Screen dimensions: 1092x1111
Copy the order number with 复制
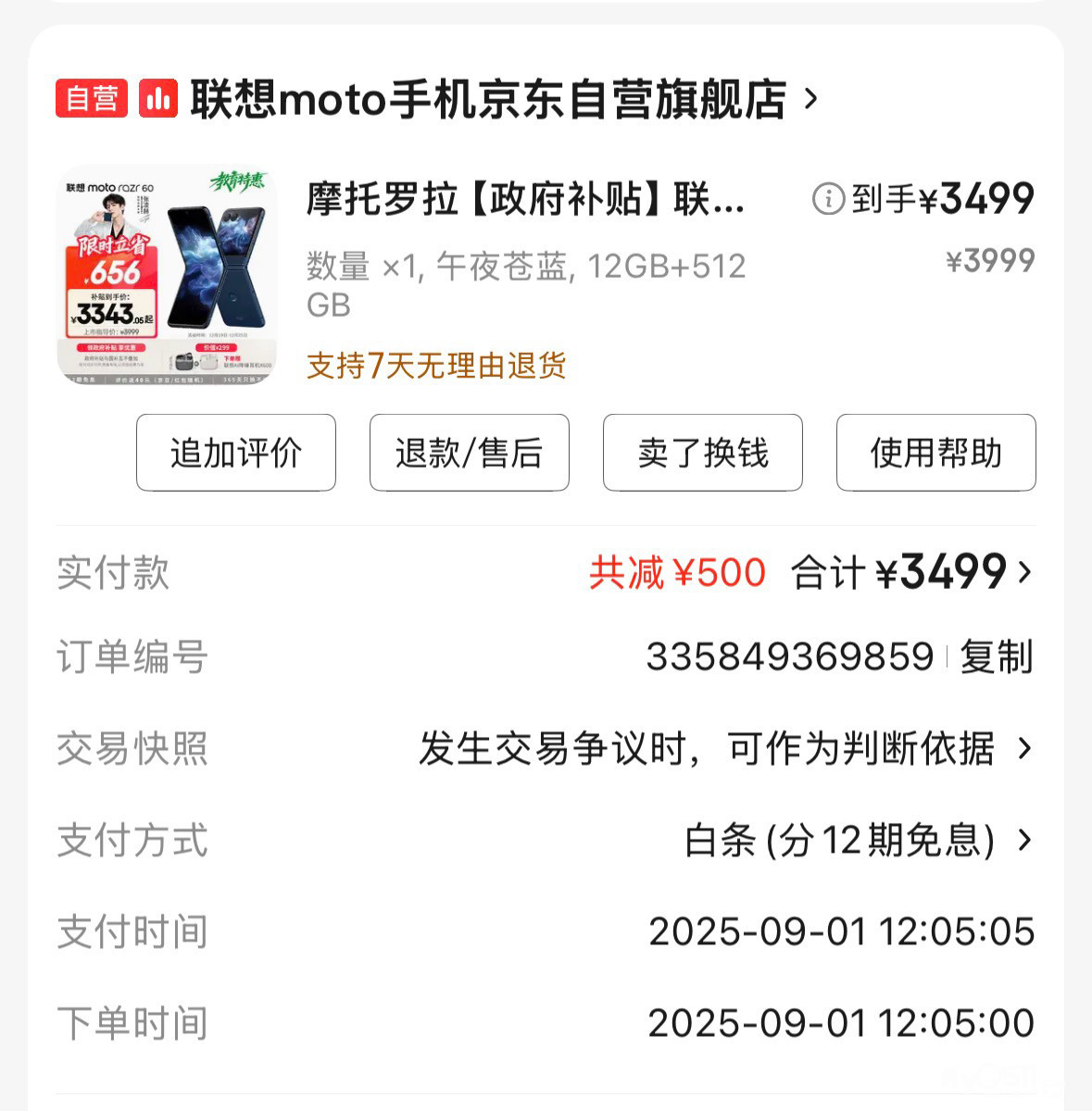(x=996, y=656)
